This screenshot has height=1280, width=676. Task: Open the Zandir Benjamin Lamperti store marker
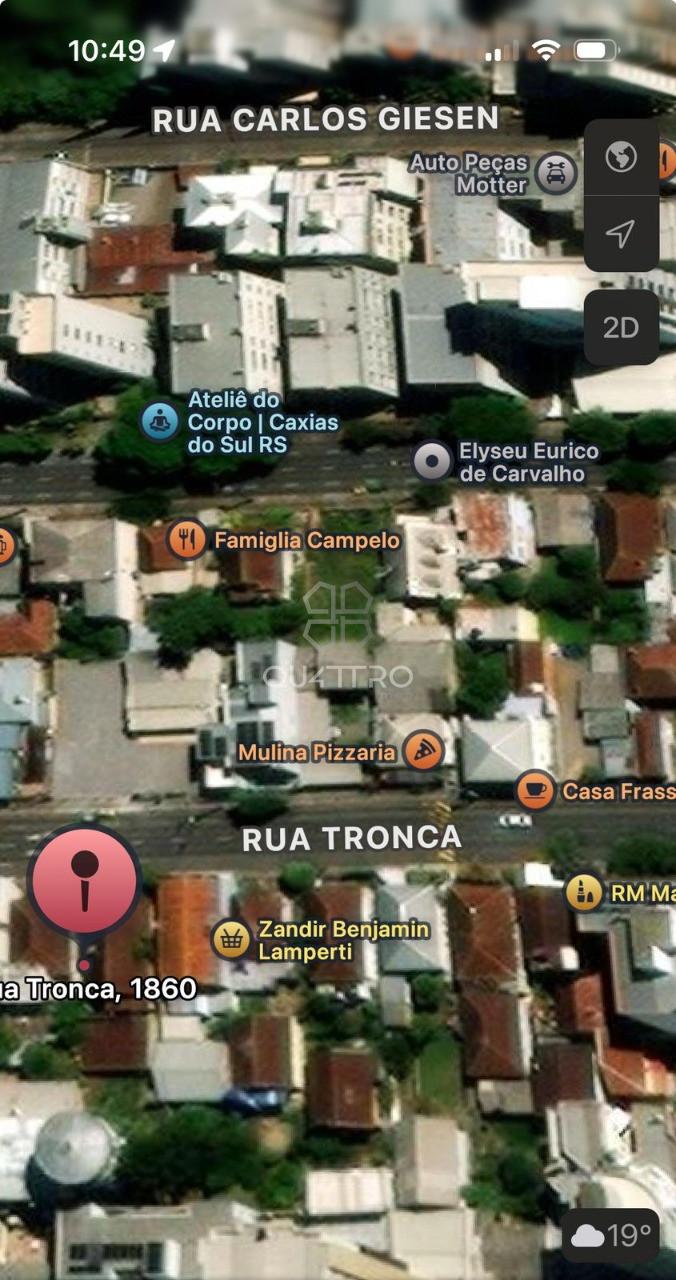[x=231, y=940]
